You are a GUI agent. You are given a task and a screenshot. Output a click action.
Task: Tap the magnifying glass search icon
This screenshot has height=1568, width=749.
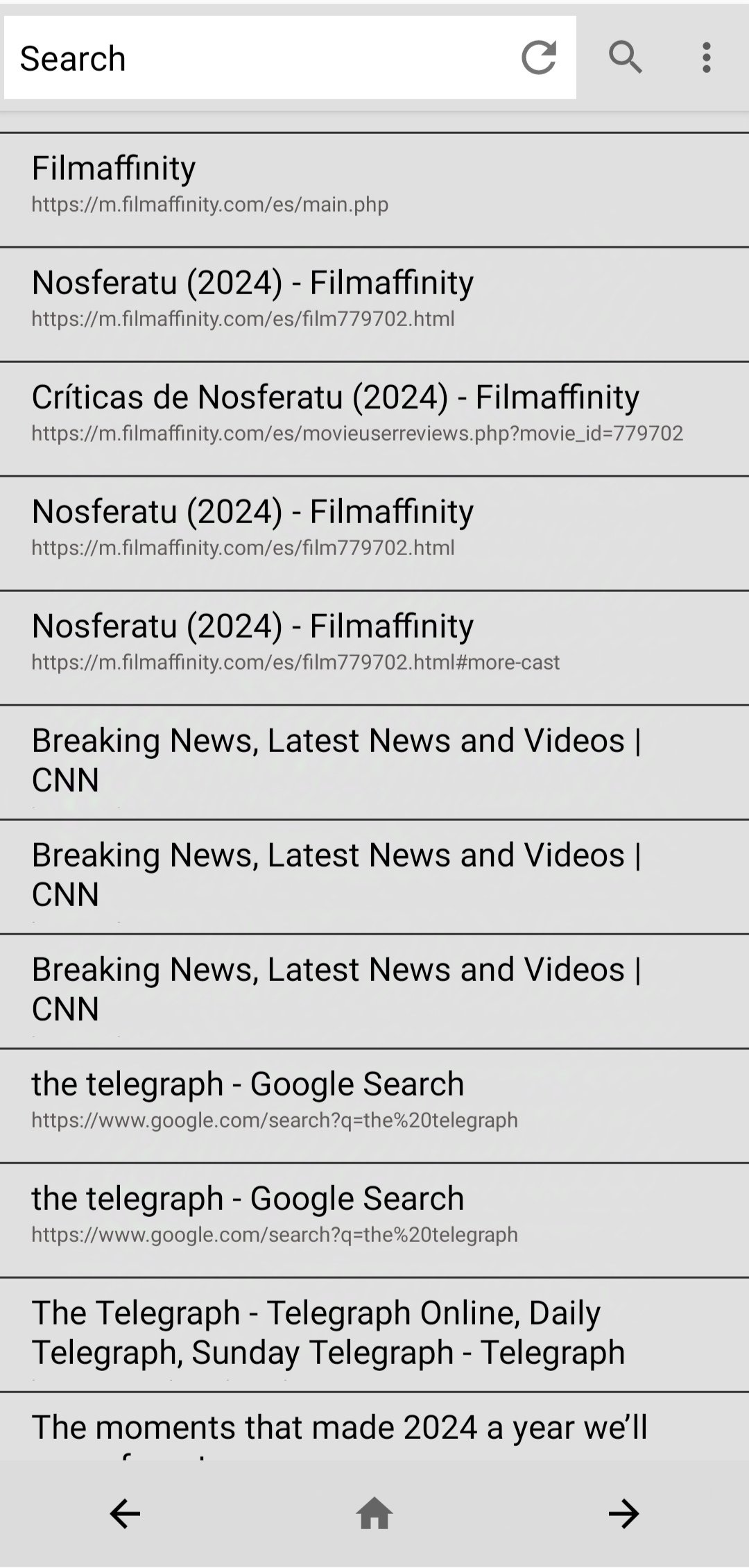point(626,58)
